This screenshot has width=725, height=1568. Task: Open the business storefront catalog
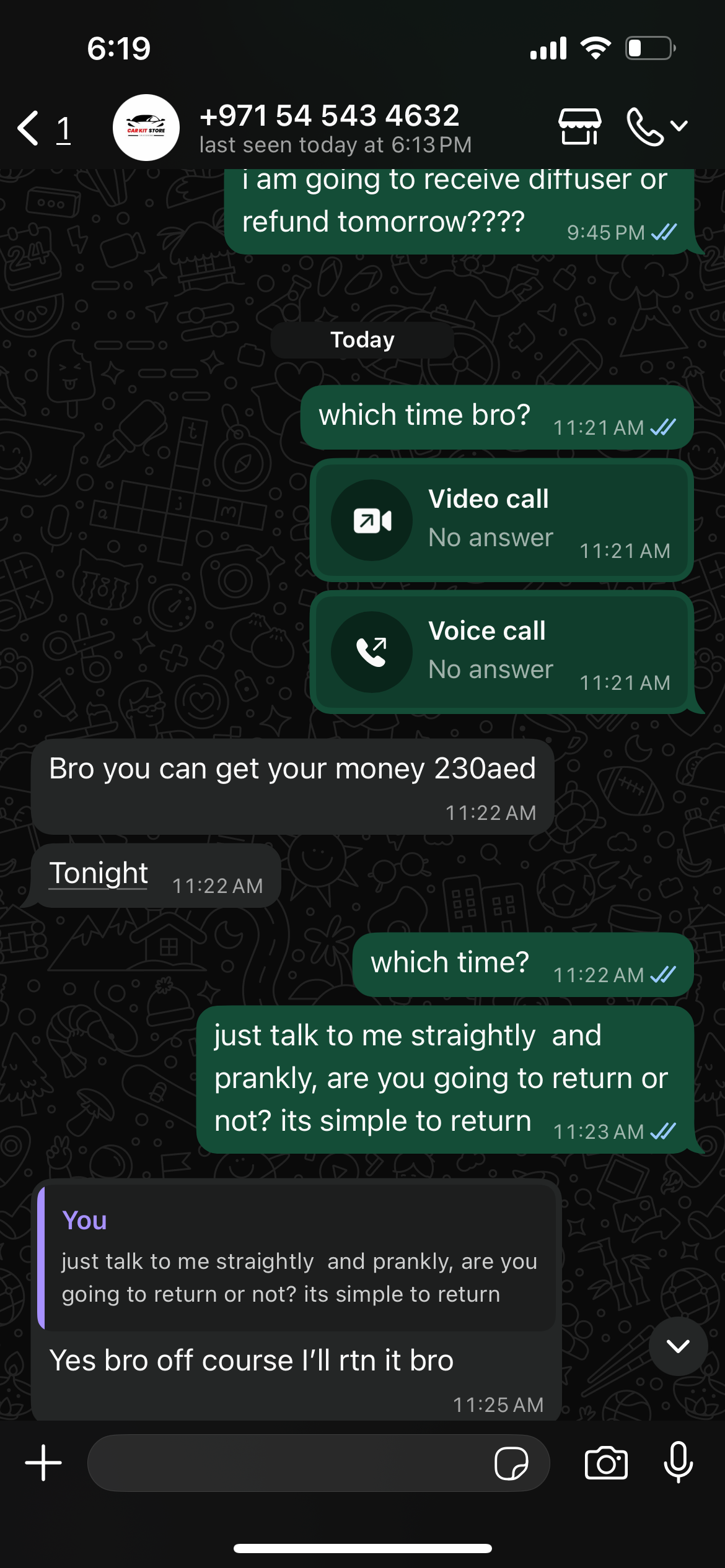(x=579, y=127)
